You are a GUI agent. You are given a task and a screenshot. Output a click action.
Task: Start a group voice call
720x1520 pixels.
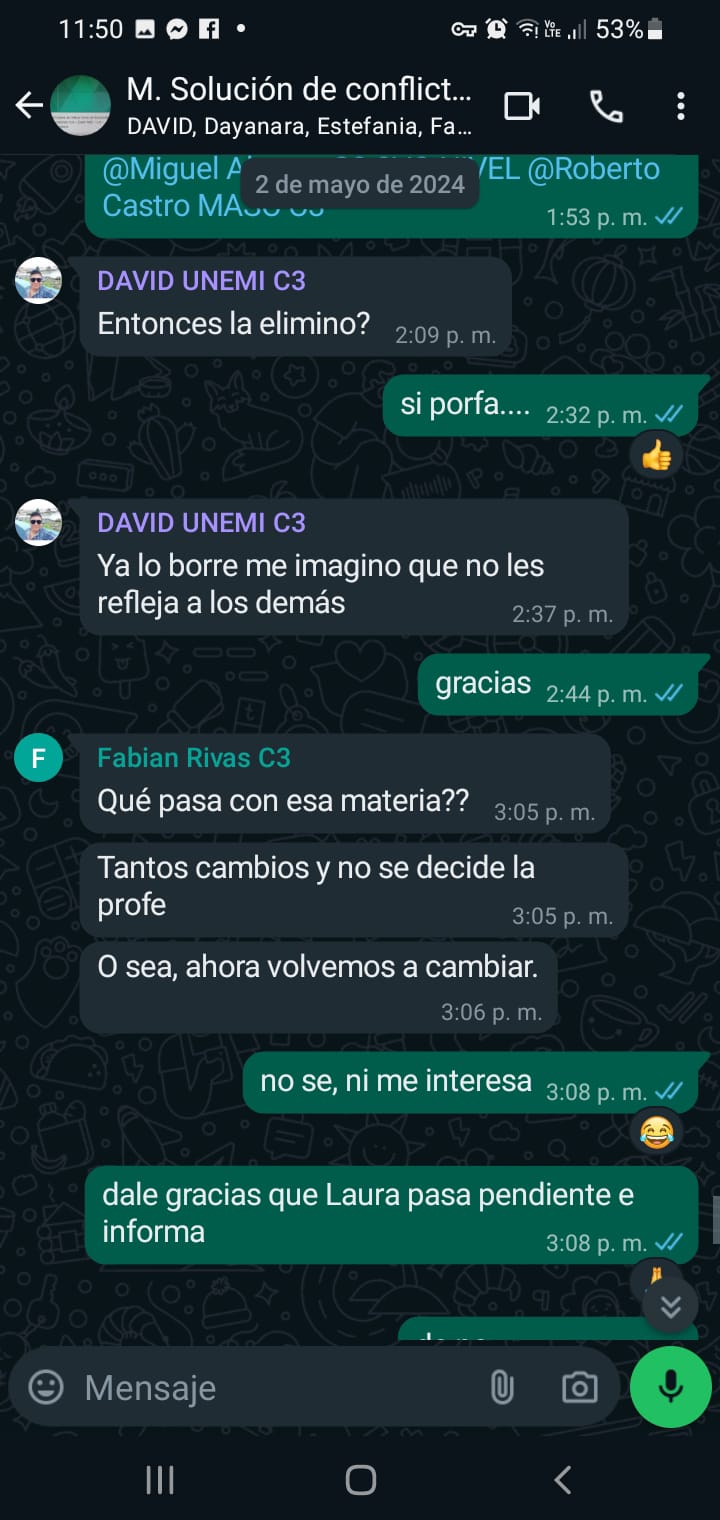point(606,106)
